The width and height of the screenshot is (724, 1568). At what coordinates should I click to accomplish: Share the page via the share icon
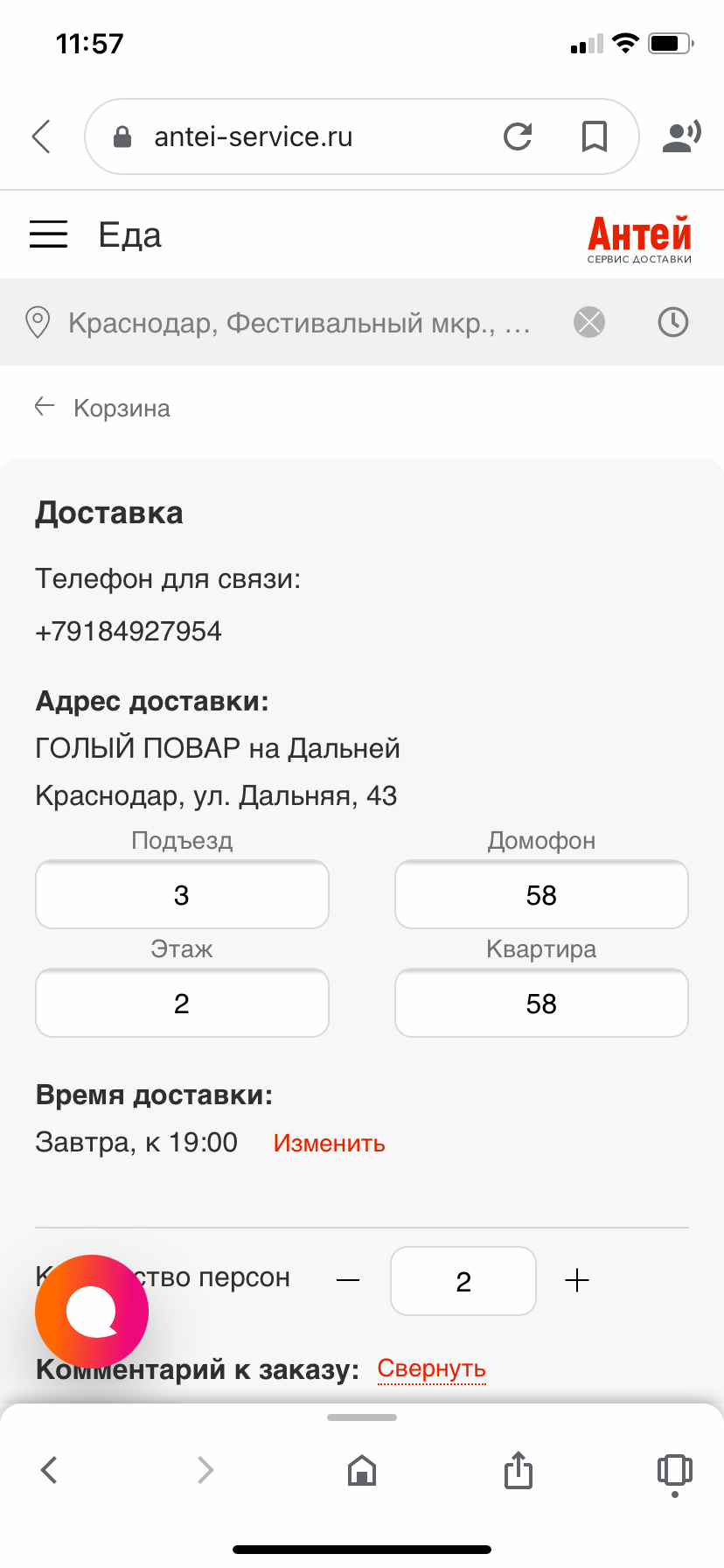(x=518, y=1470)
